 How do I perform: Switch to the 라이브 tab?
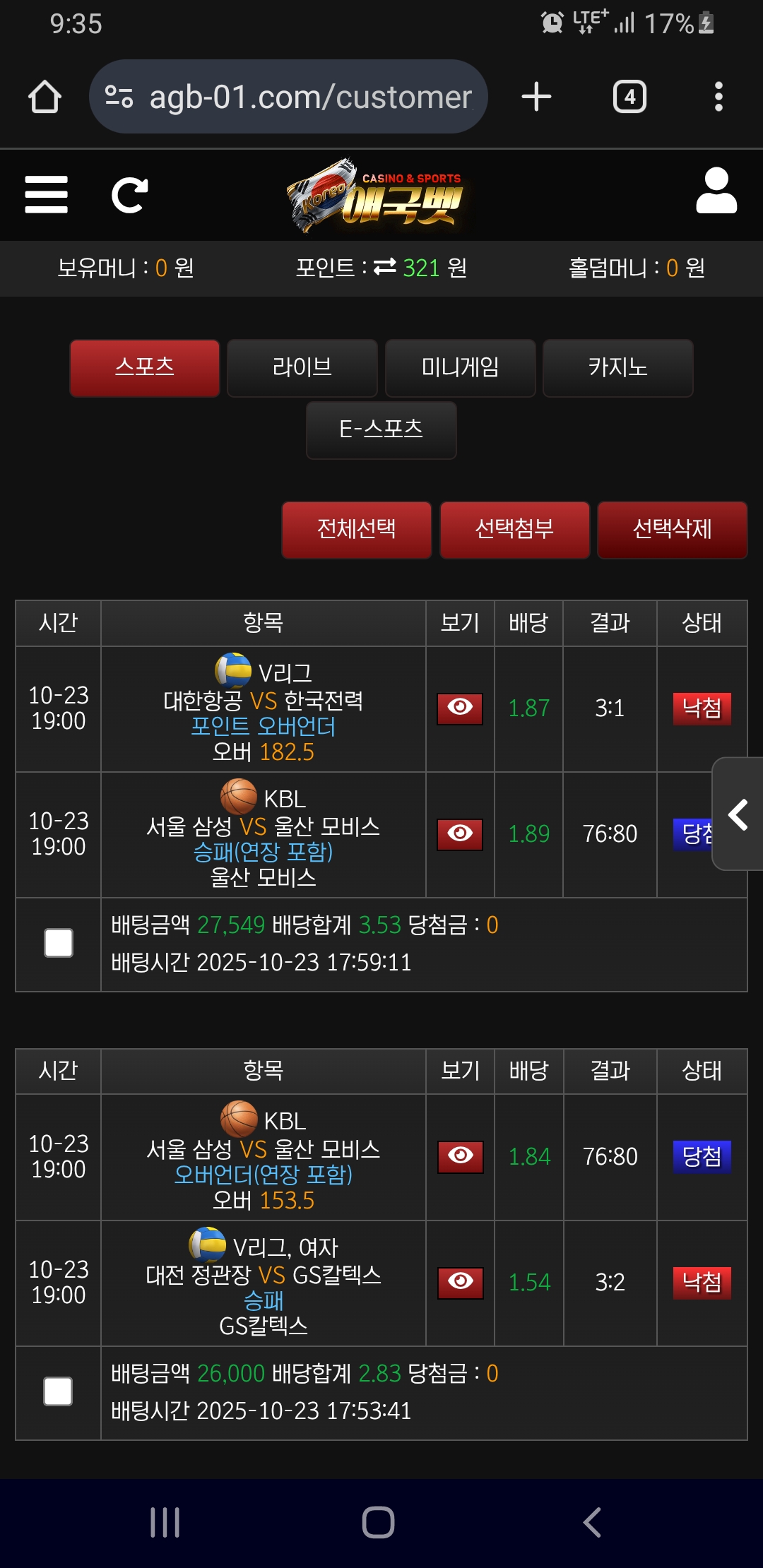(302, 368)
